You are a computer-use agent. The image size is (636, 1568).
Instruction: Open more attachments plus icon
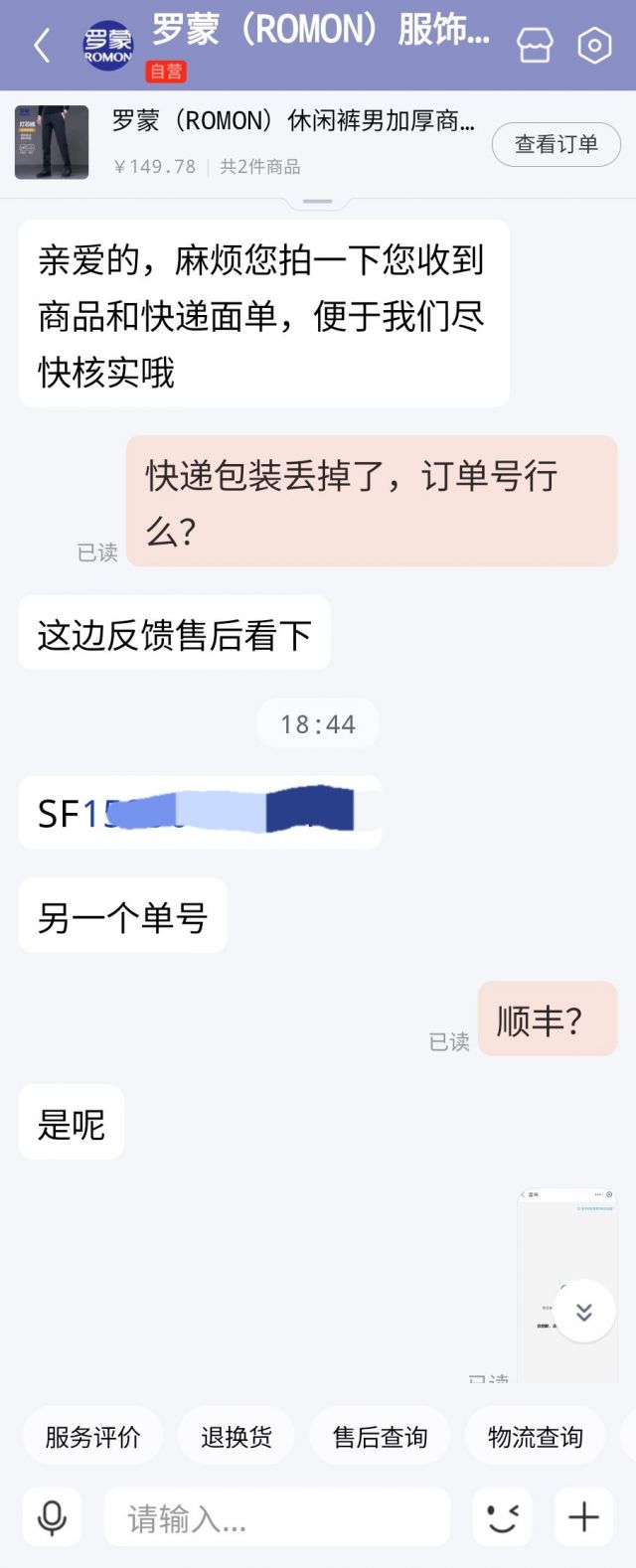[x=583, y=1517]
